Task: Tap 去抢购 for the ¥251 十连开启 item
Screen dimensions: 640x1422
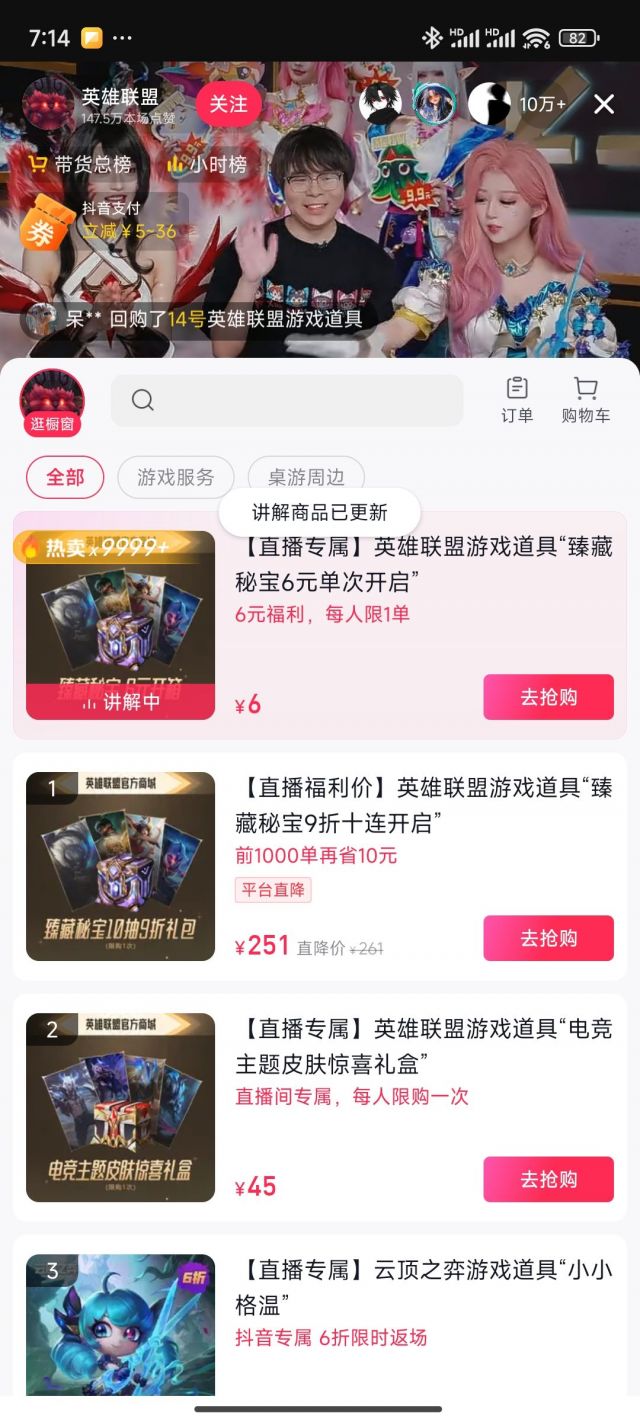Action: [x=548, y=938]
